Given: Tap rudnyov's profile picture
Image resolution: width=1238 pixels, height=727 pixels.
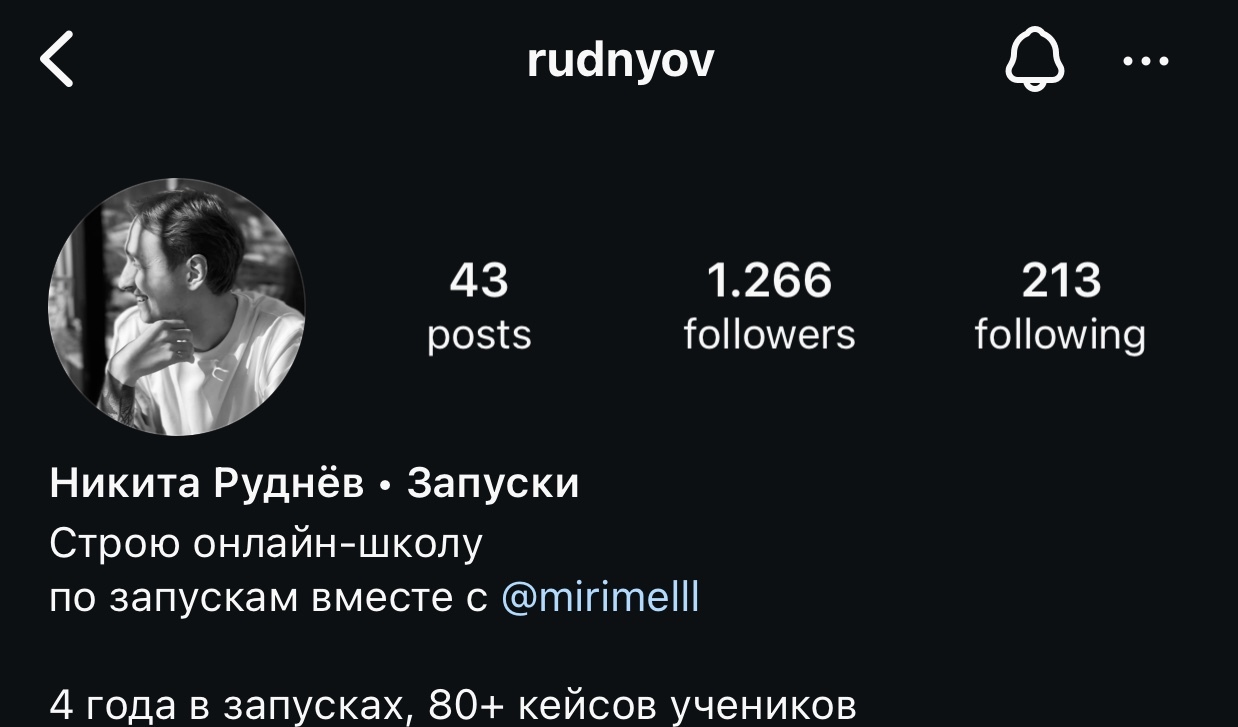Looking at the screenshot, I should click(177, 306).
